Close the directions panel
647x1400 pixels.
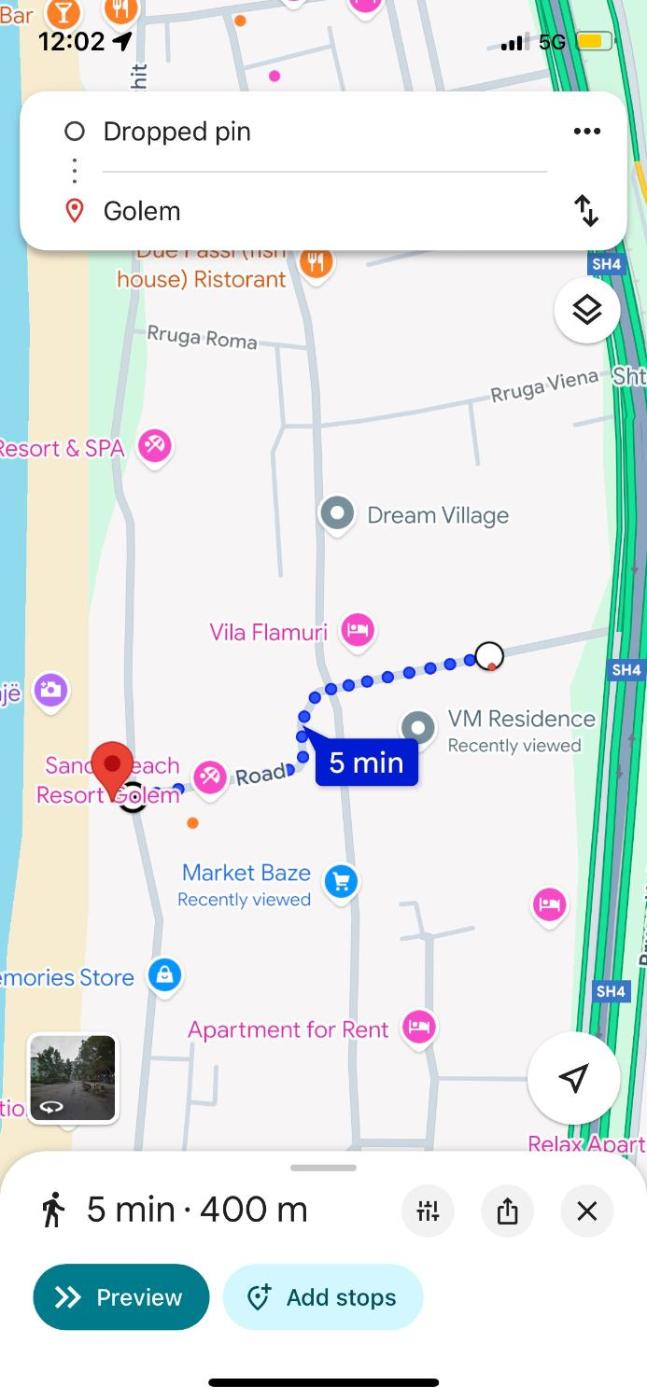click(587, 1211)
